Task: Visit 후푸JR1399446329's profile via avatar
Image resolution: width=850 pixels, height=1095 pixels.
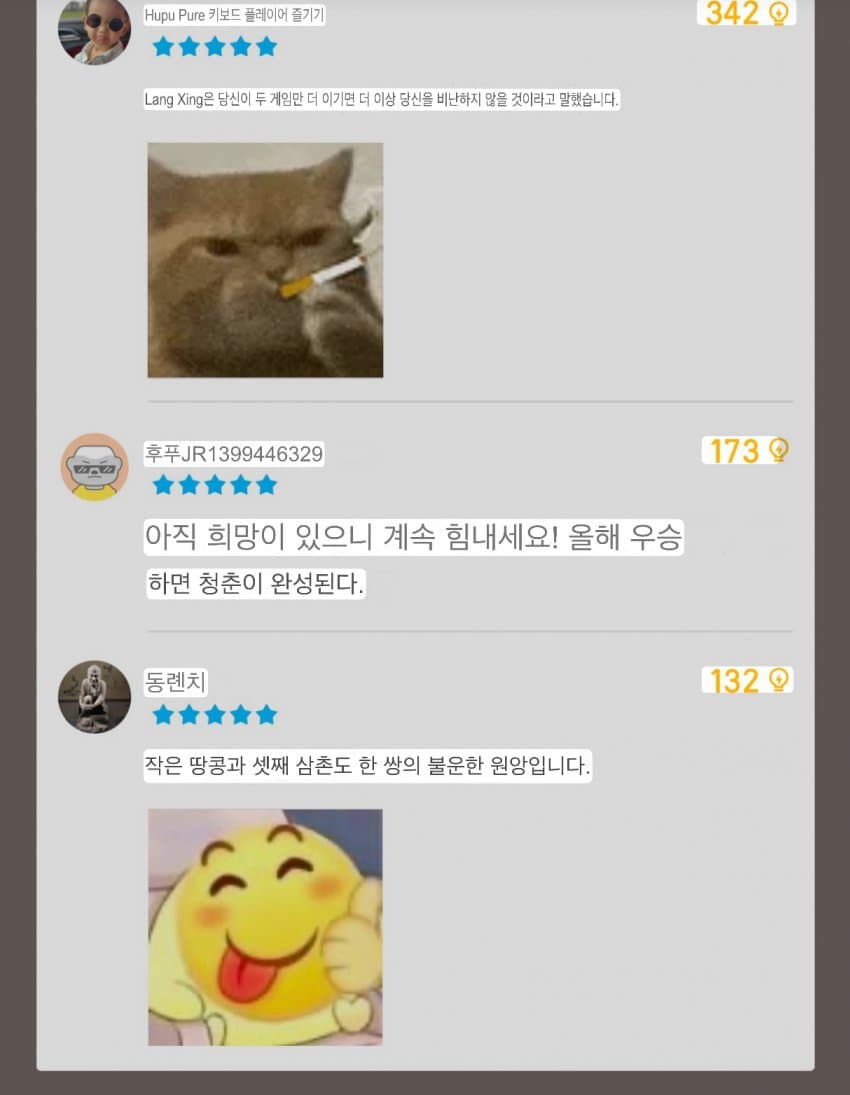Action: pos(95,467)
